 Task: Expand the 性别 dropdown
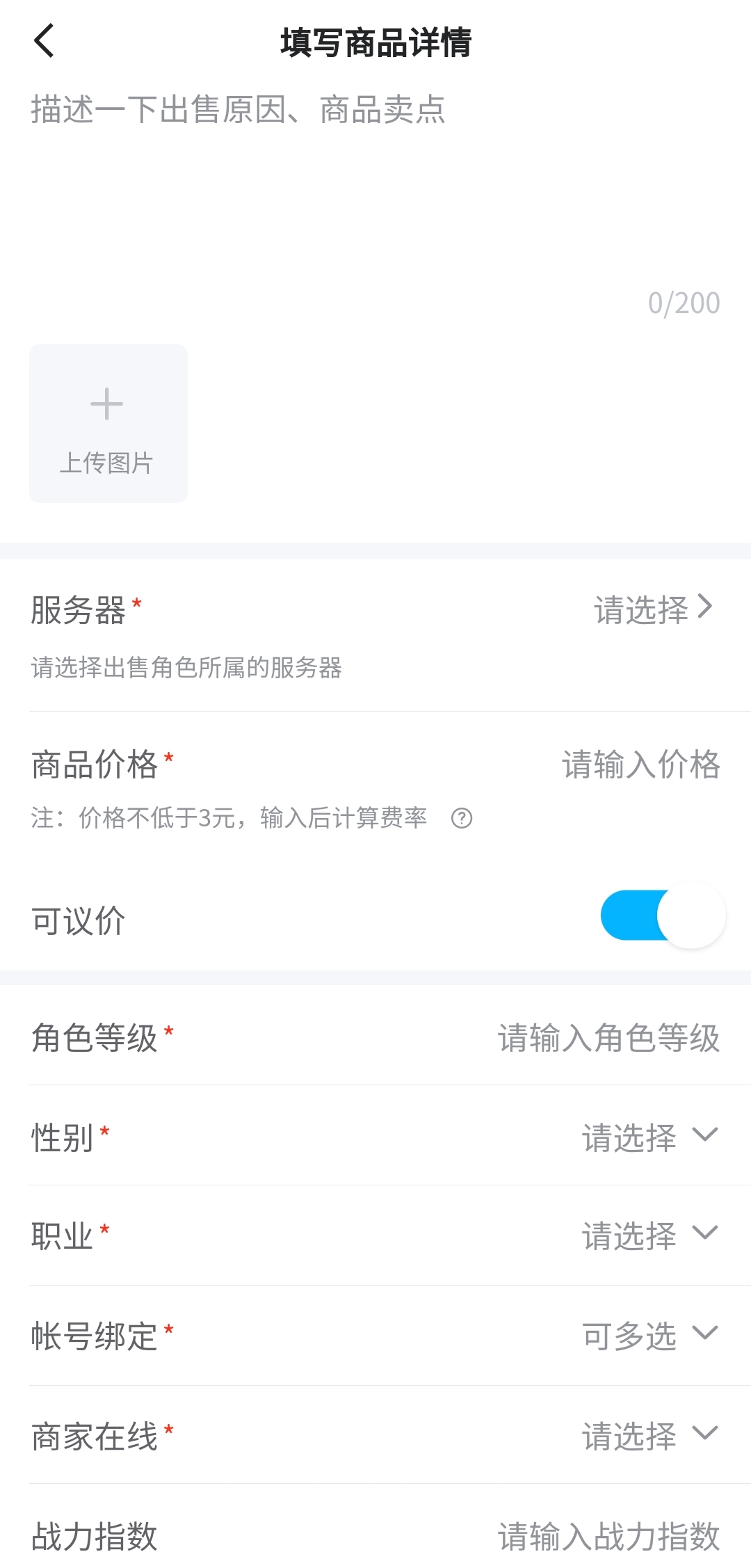[x=649, y=1137]
